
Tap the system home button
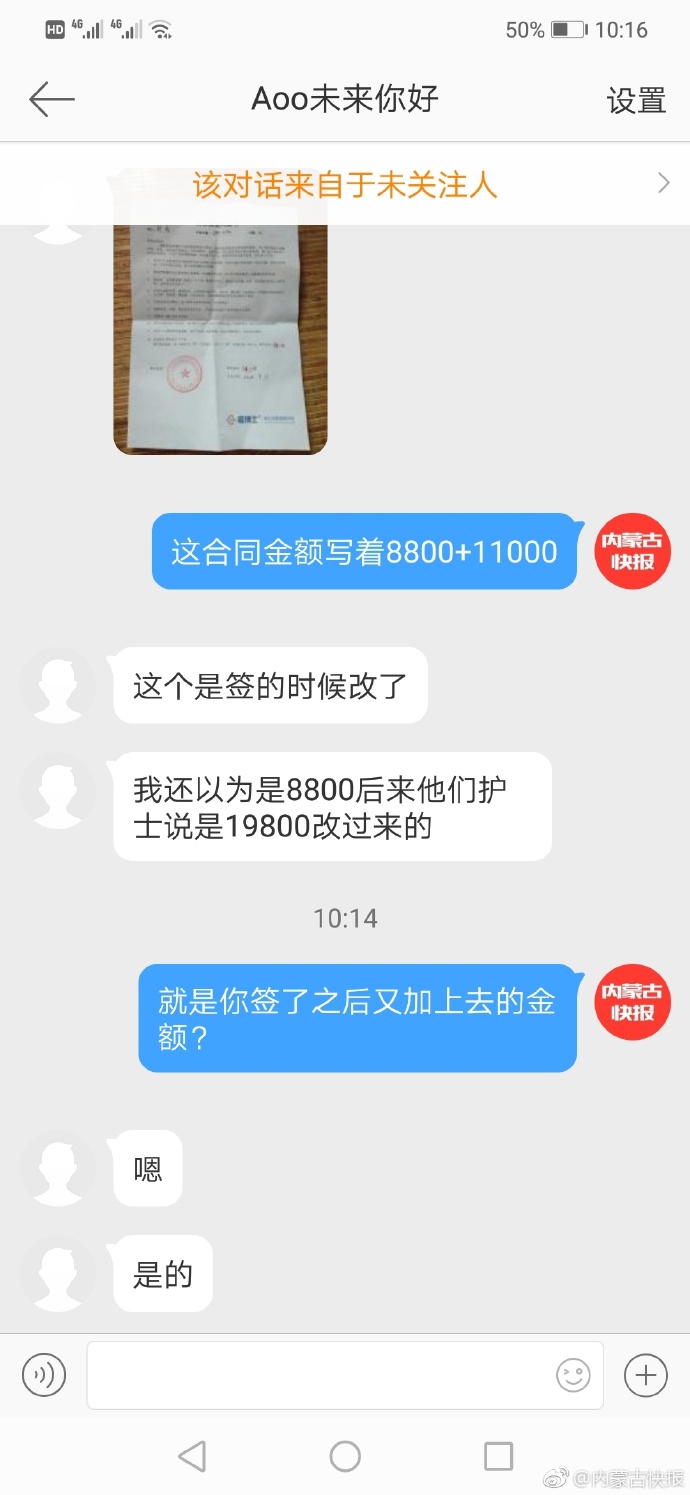[x=345, y=1455]
